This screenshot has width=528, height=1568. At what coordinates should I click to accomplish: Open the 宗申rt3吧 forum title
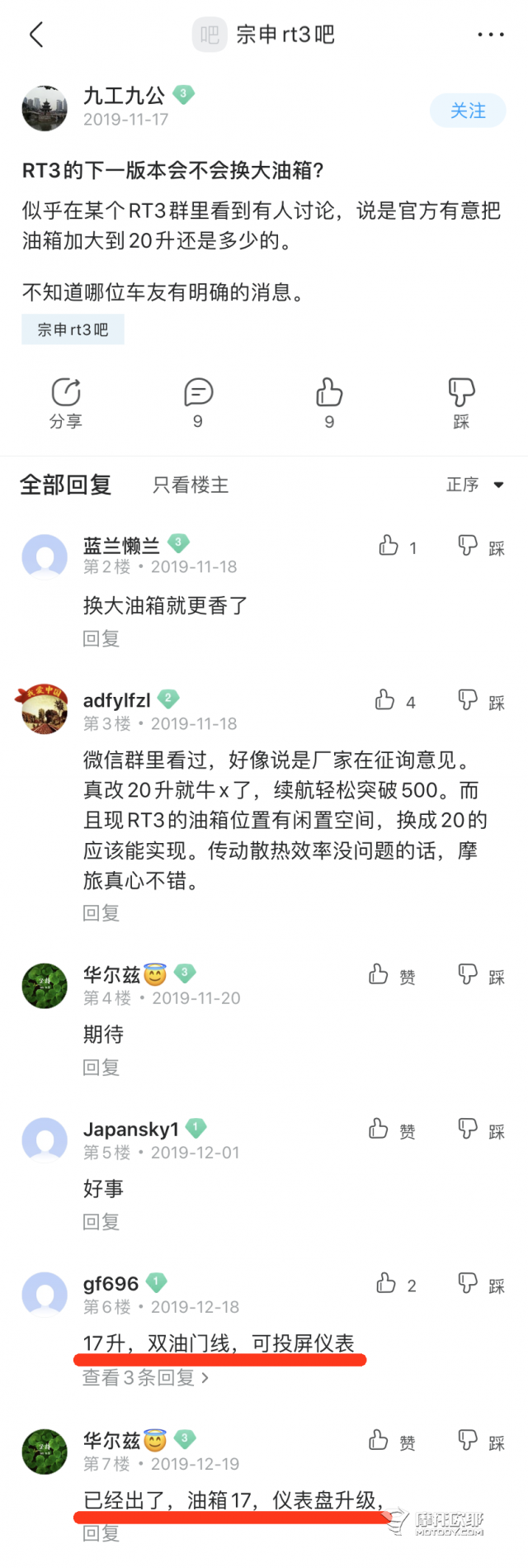pyautogui.click(x=284, y=35)
